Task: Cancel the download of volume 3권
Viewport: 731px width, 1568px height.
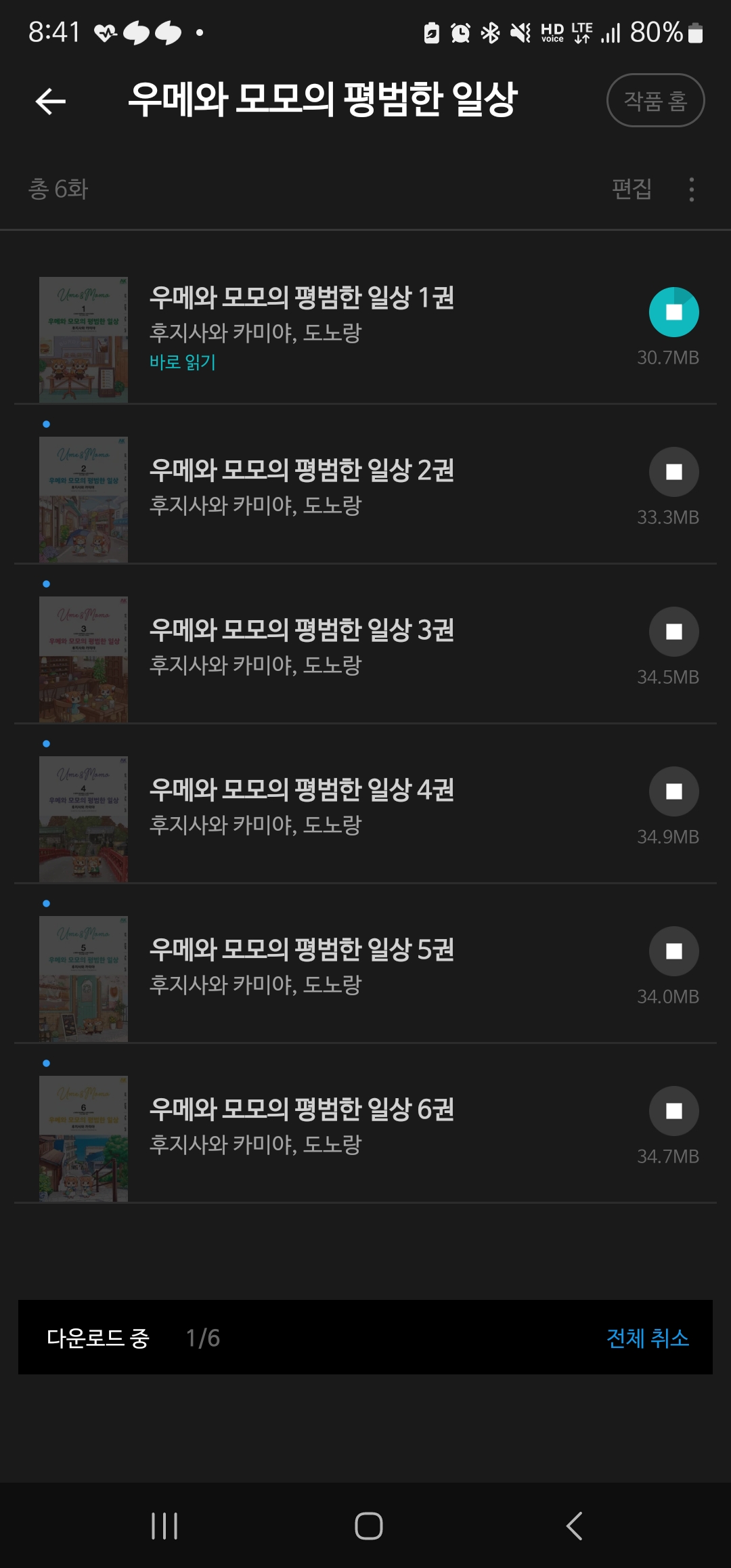Action: coord(673,632)
